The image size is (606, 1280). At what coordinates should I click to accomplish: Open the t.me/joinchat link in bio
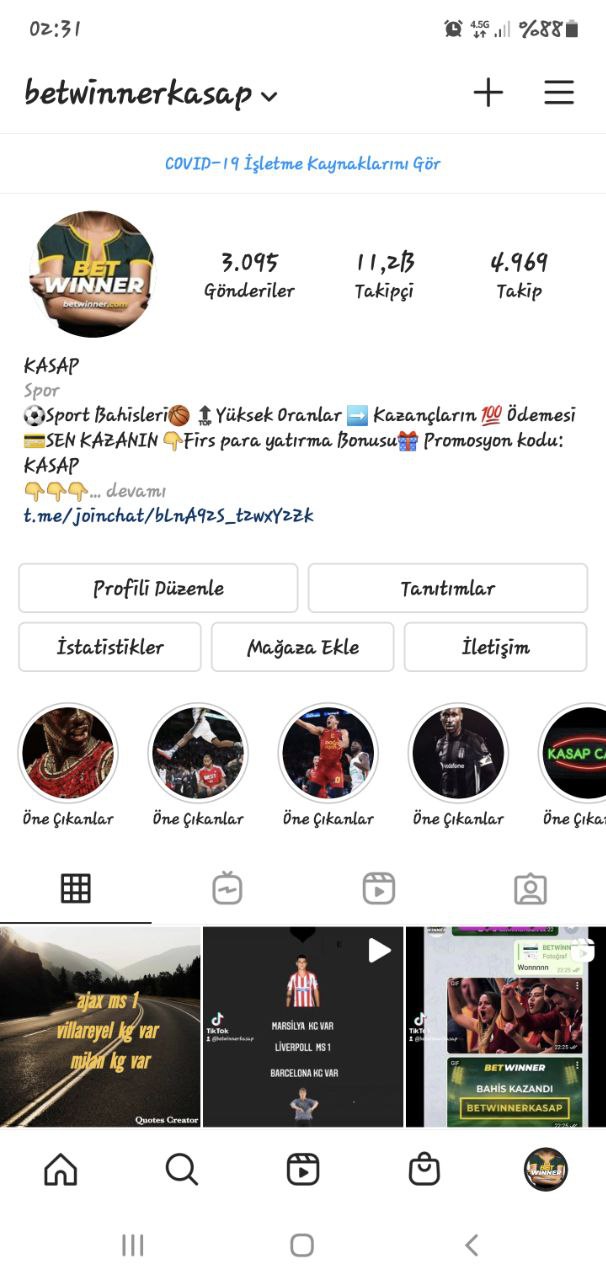click(168, 516)
